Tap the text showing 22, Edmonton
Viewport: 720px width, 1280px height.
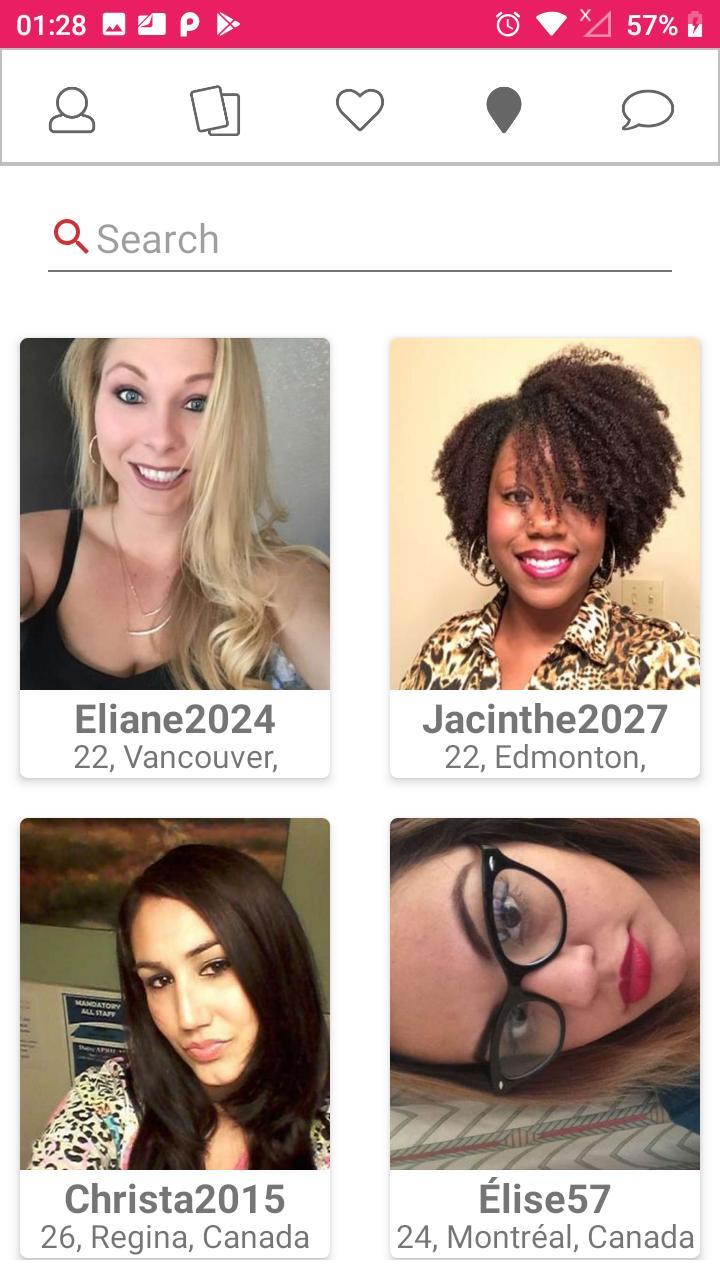pyautogui.click(x=545, y=757)
